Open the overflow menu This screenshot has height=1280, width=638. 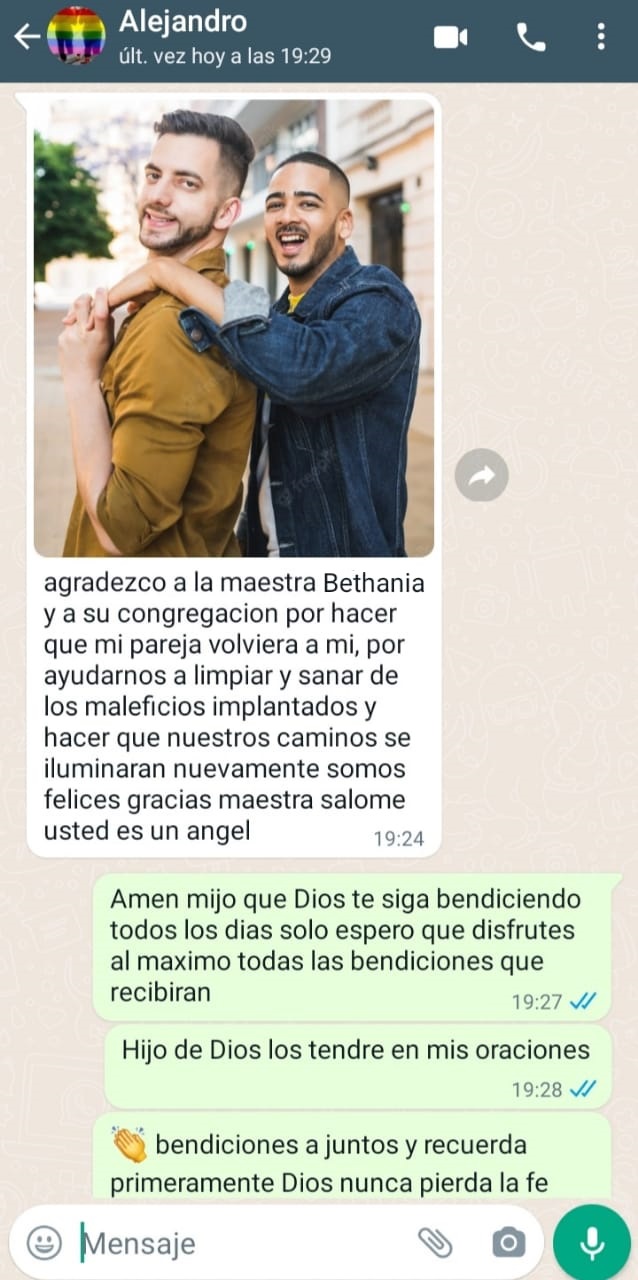(601, 38)
